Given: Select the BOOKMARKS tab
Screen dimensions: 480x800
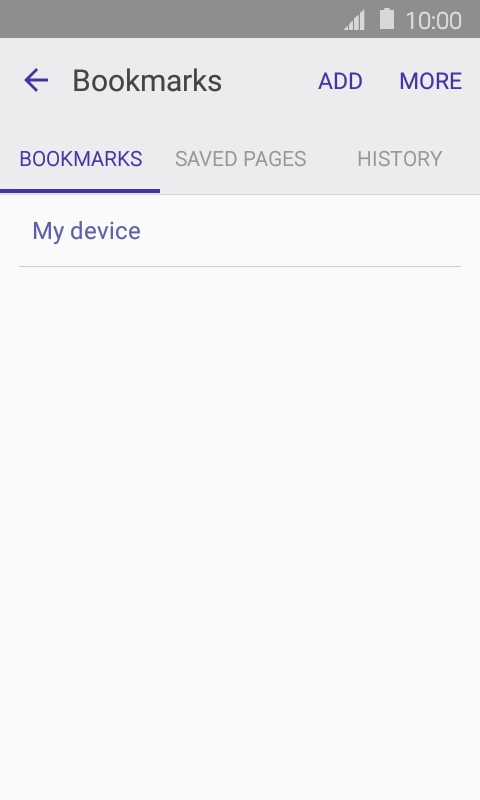Looking at the screenshot, I should [81, 159].
